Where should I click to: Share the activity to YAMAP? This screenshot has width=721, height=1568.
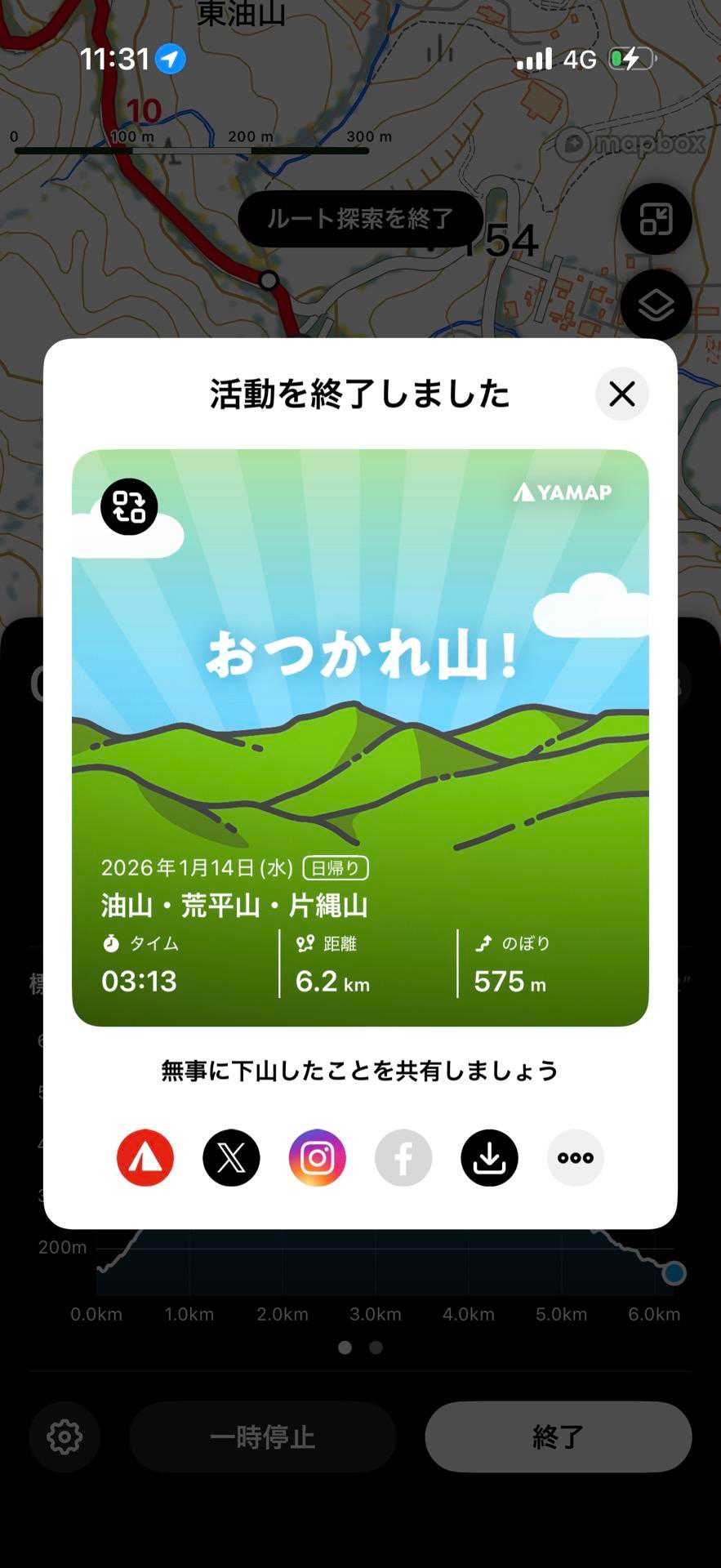point(145,1157)
